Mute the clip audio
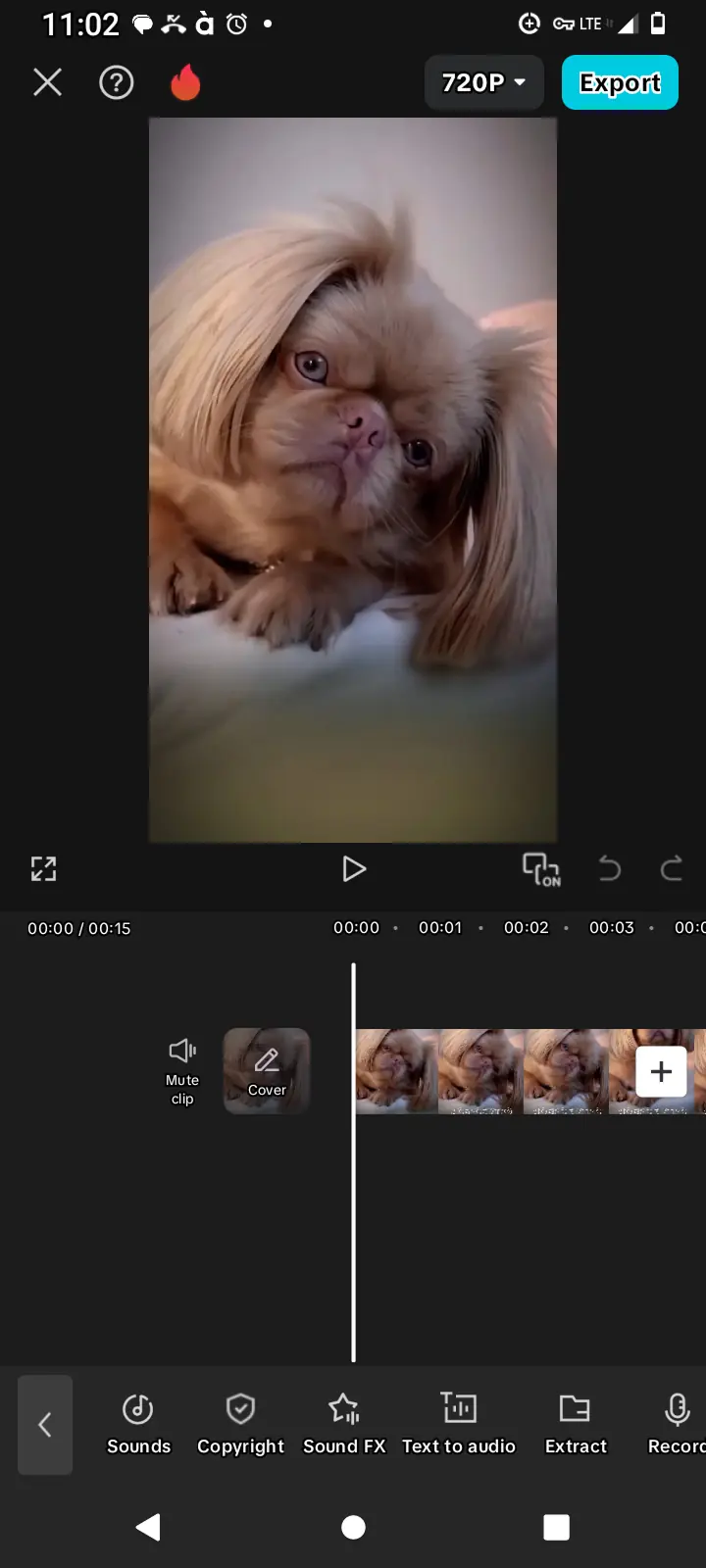This screenshot has width=706, height=1568. coord(182,1071)
